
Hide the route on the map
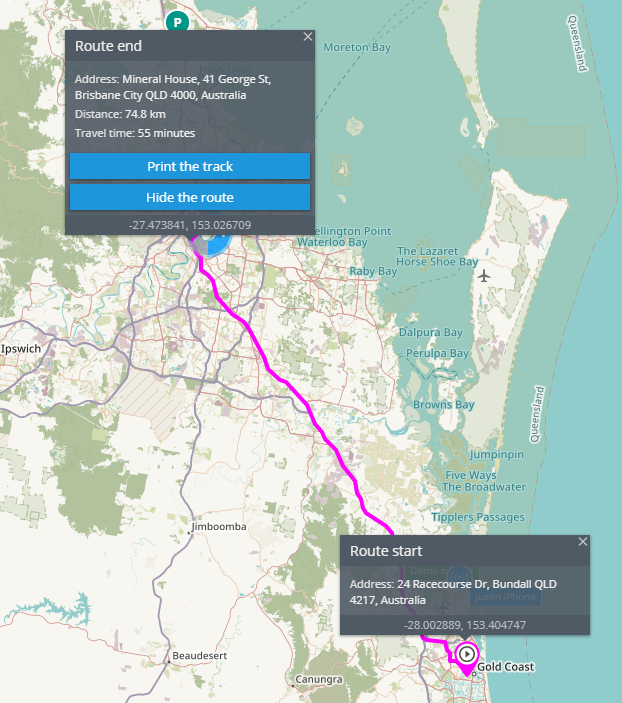tap(190, 197)
